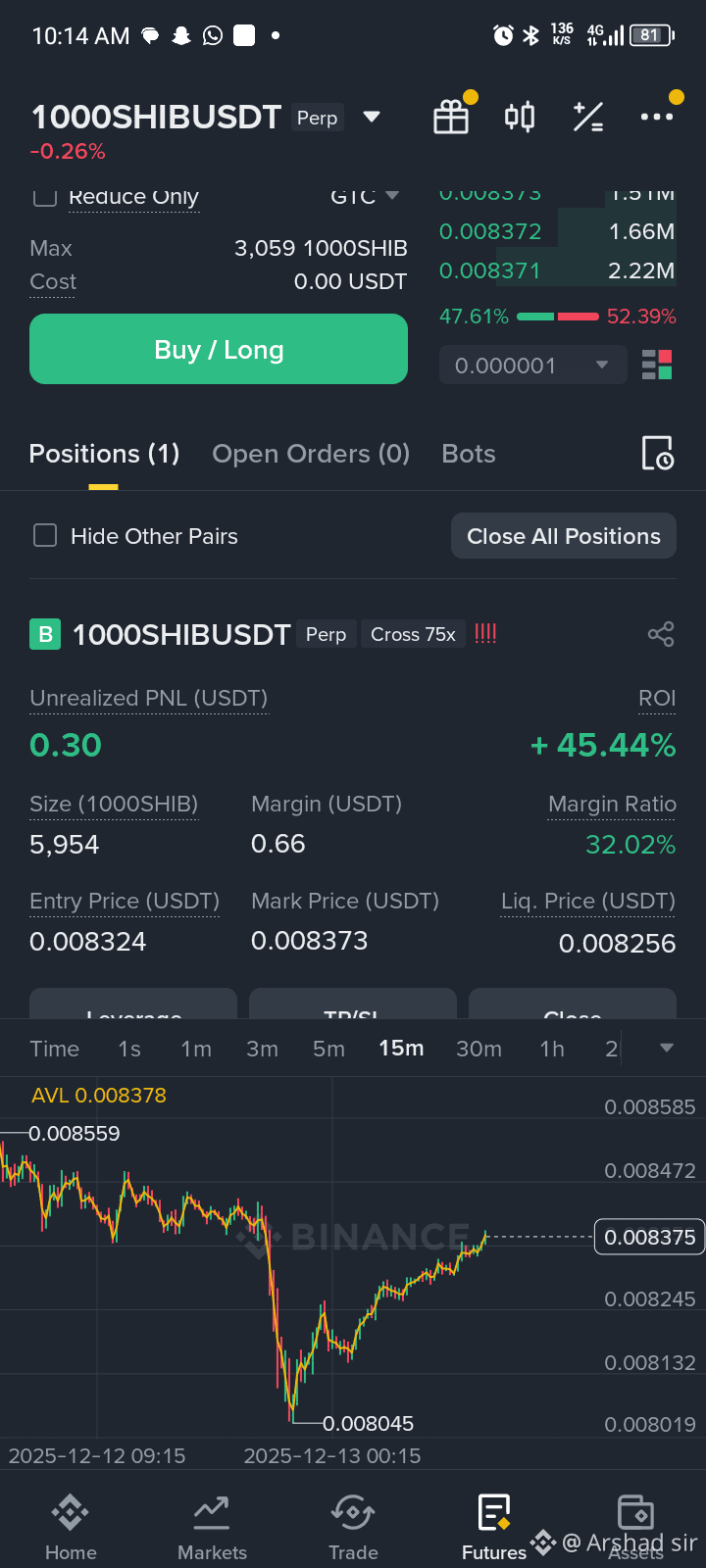This screenshot has width=706, height=1568.
Task: Change the 0.000001 price precision dropdown
Action: [x=532, y=366]
